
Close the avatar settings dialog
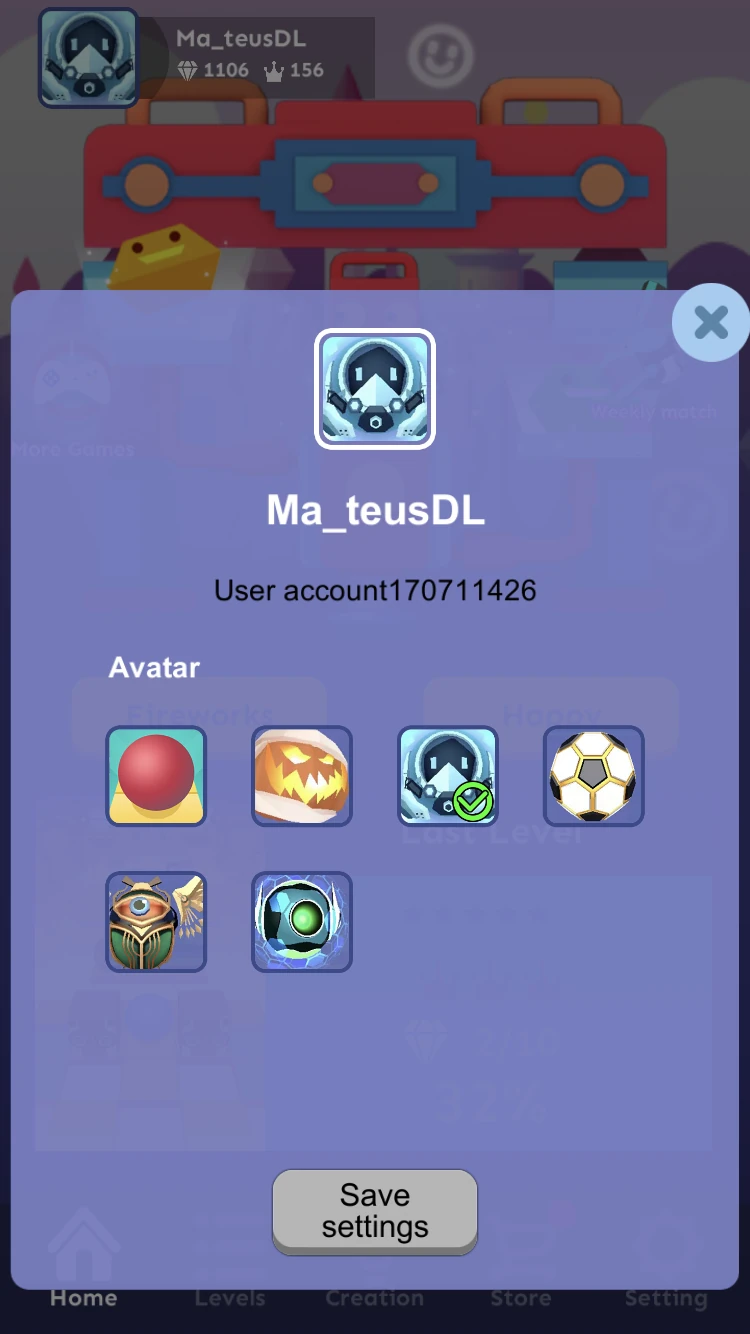point(710,322)
